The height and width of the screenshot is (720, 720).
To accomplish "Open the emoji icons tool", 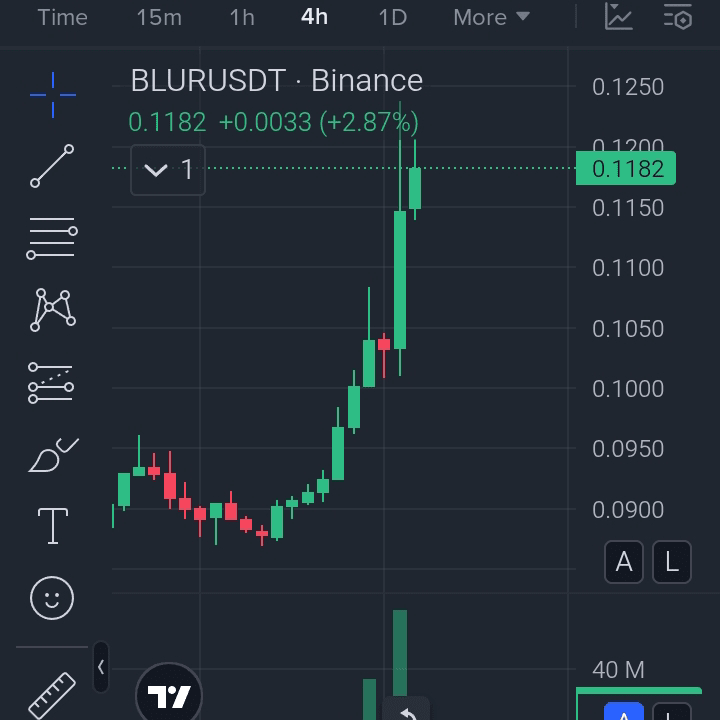I will click(x=53, y=598).
